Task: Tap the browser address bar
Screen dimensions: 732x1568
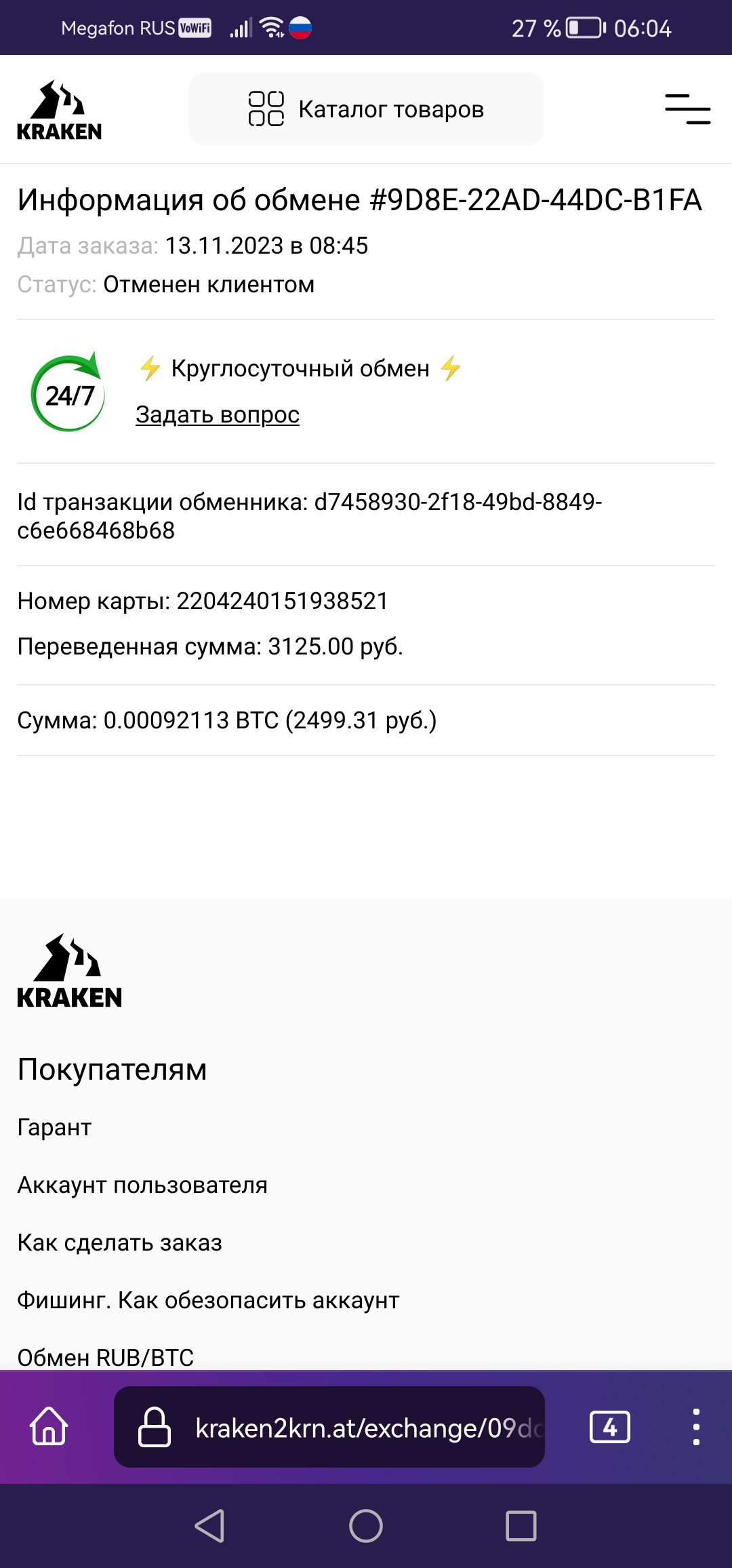Action: pyautogui.click(x=329, y=1427)
